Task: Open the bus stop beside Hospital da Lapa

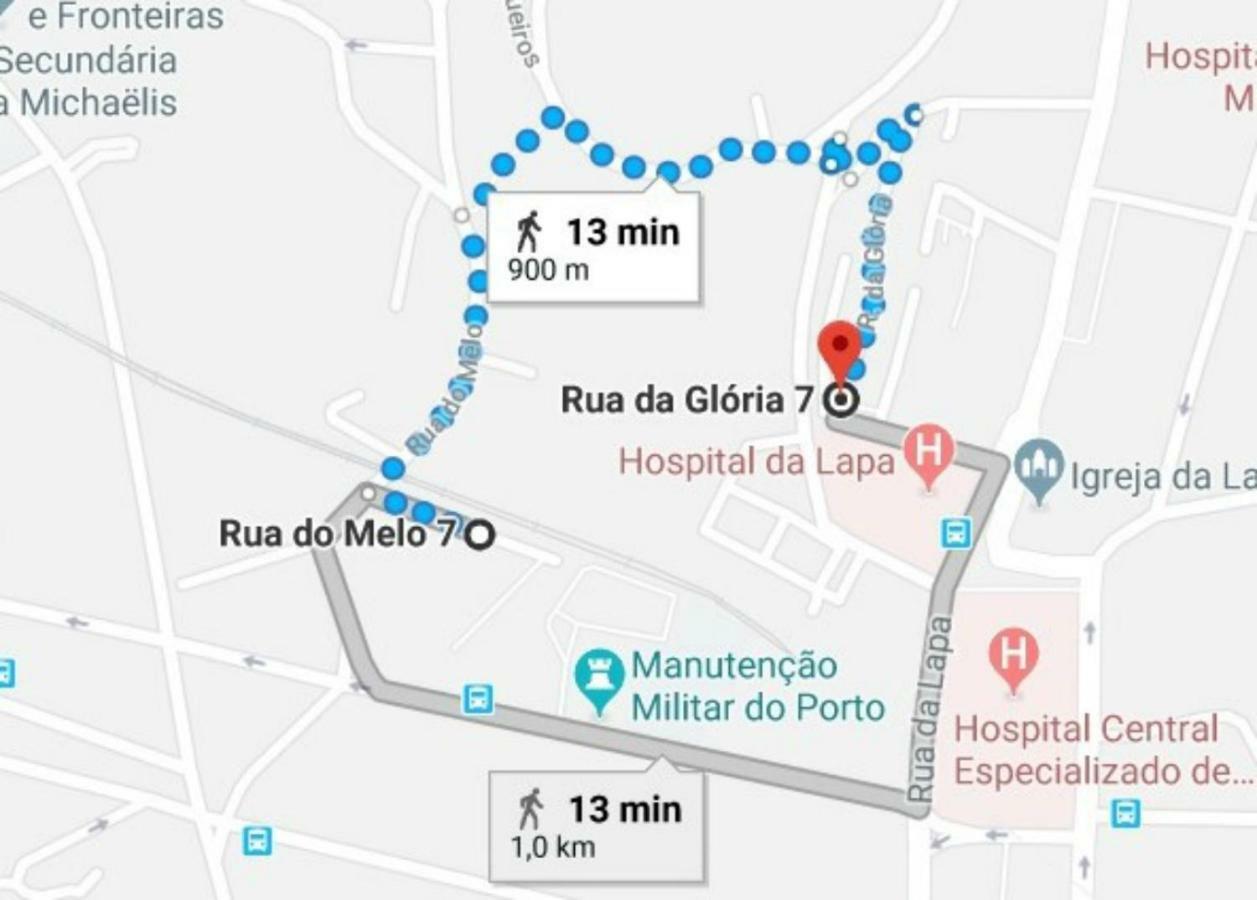Action: point(956,533)
